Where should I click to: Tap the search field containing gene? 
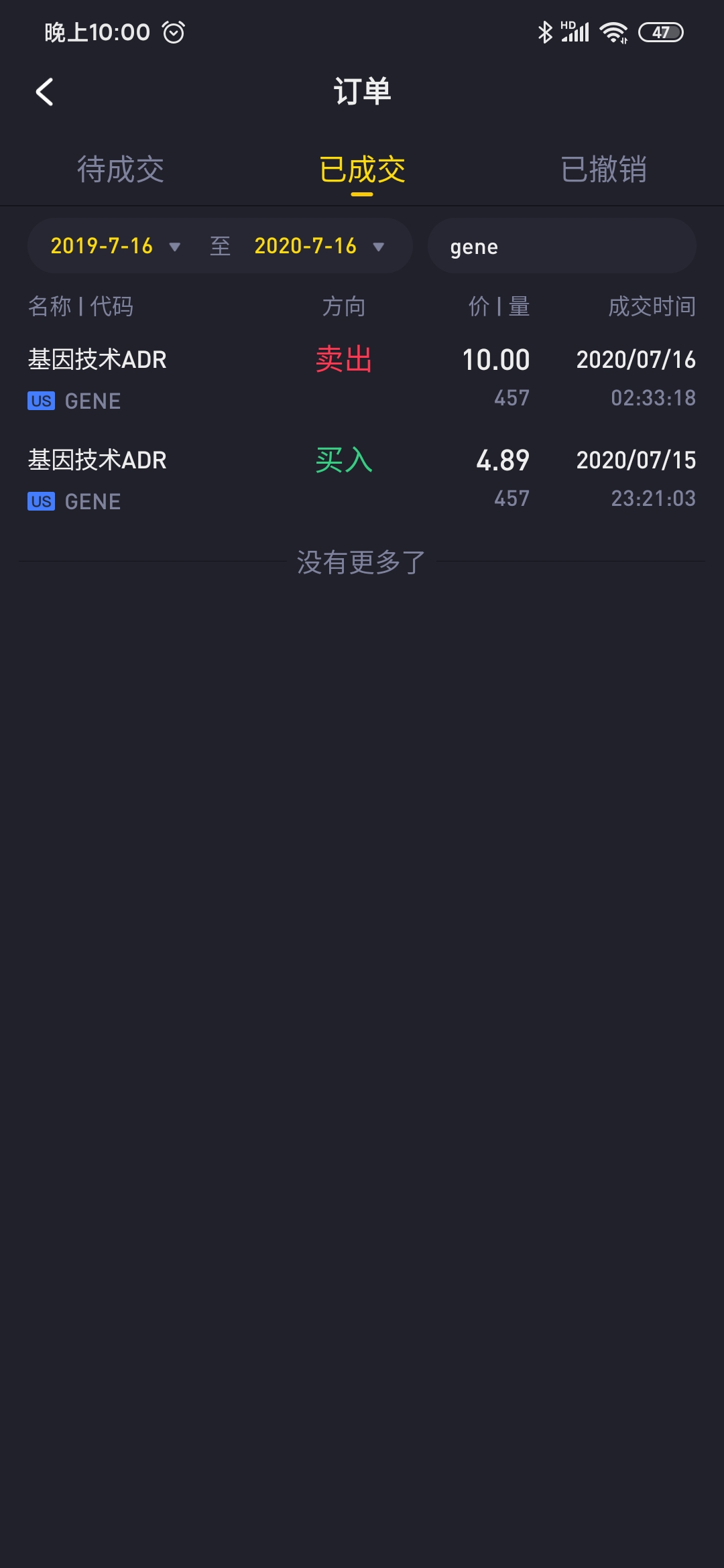(562, 246)
